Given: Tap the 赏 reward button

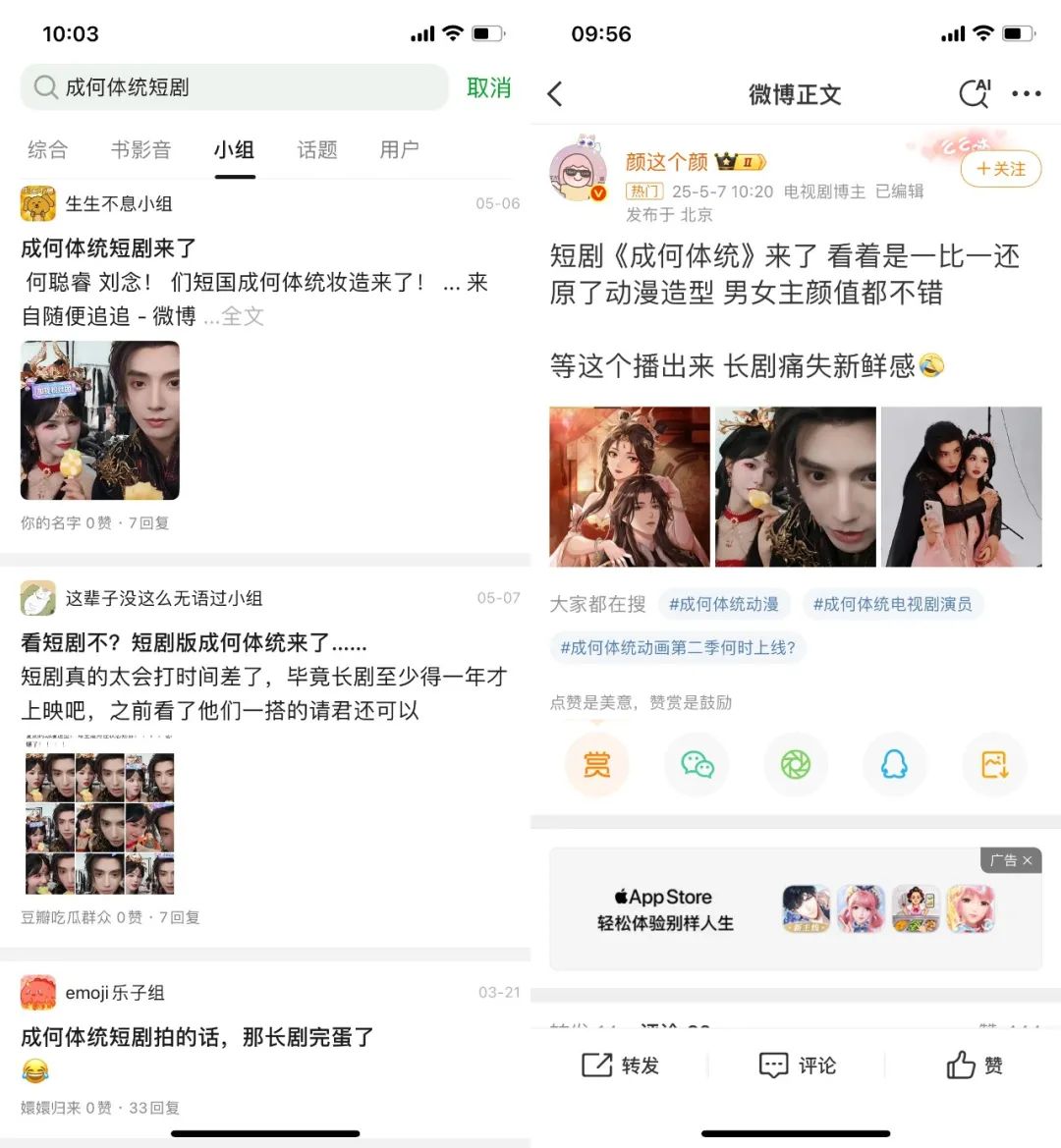Looking at the screenshot, I should tap(596, 764).
